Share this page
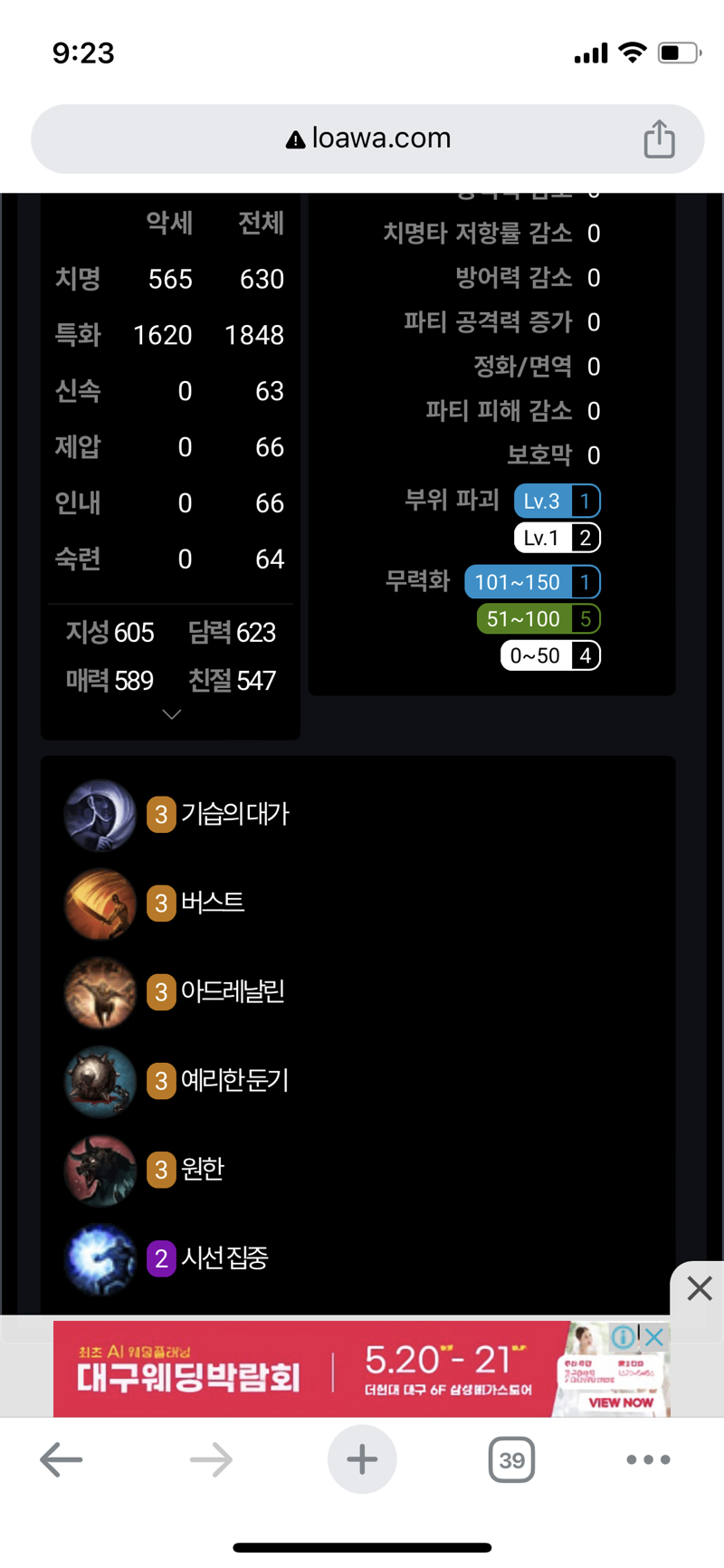Viewport: 724px width, 1568px height. [x=659, y=139]
